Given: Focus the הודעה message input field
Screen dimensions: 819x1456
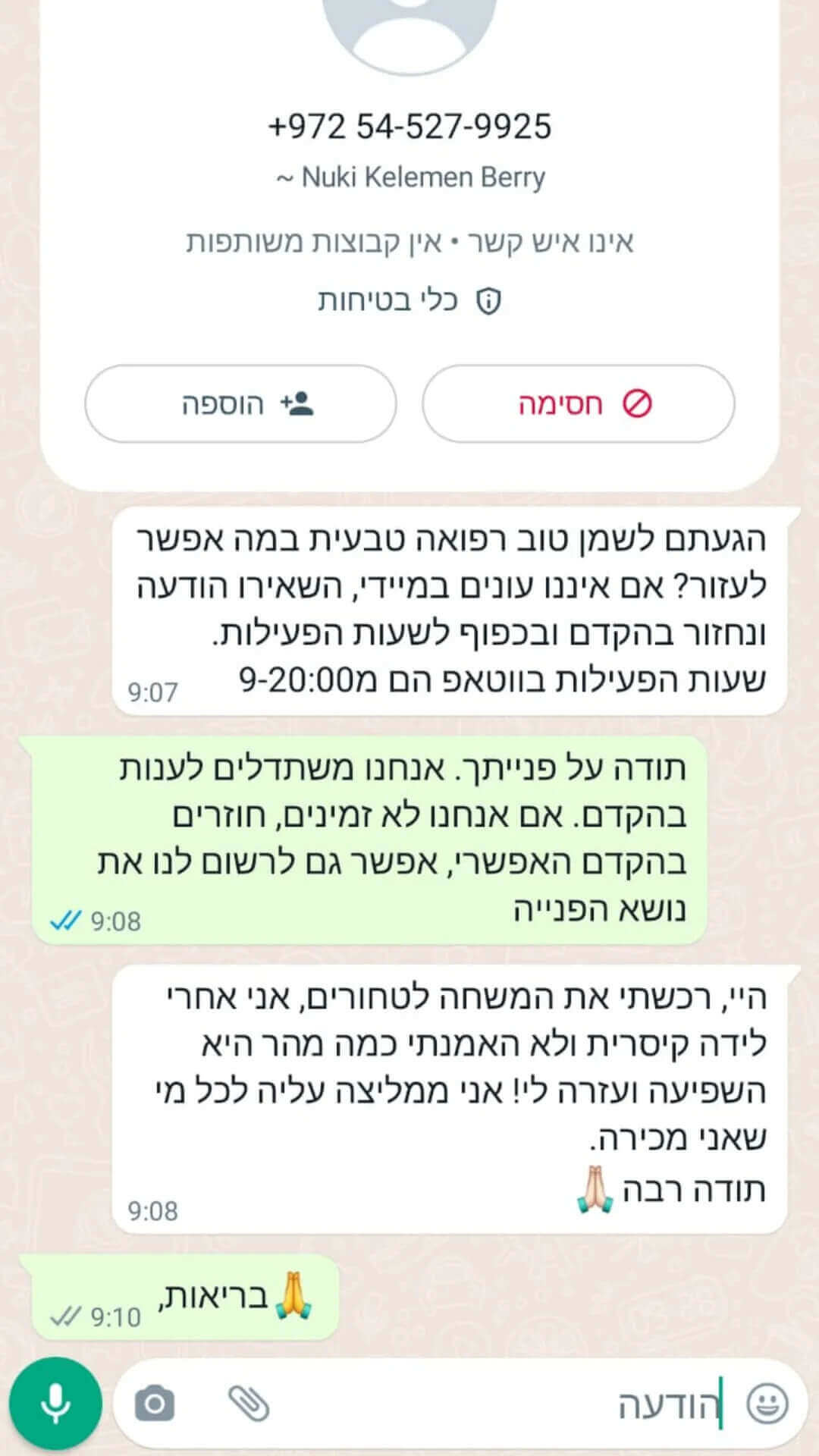Looking at the screenshot, I should coord(493,1404).
